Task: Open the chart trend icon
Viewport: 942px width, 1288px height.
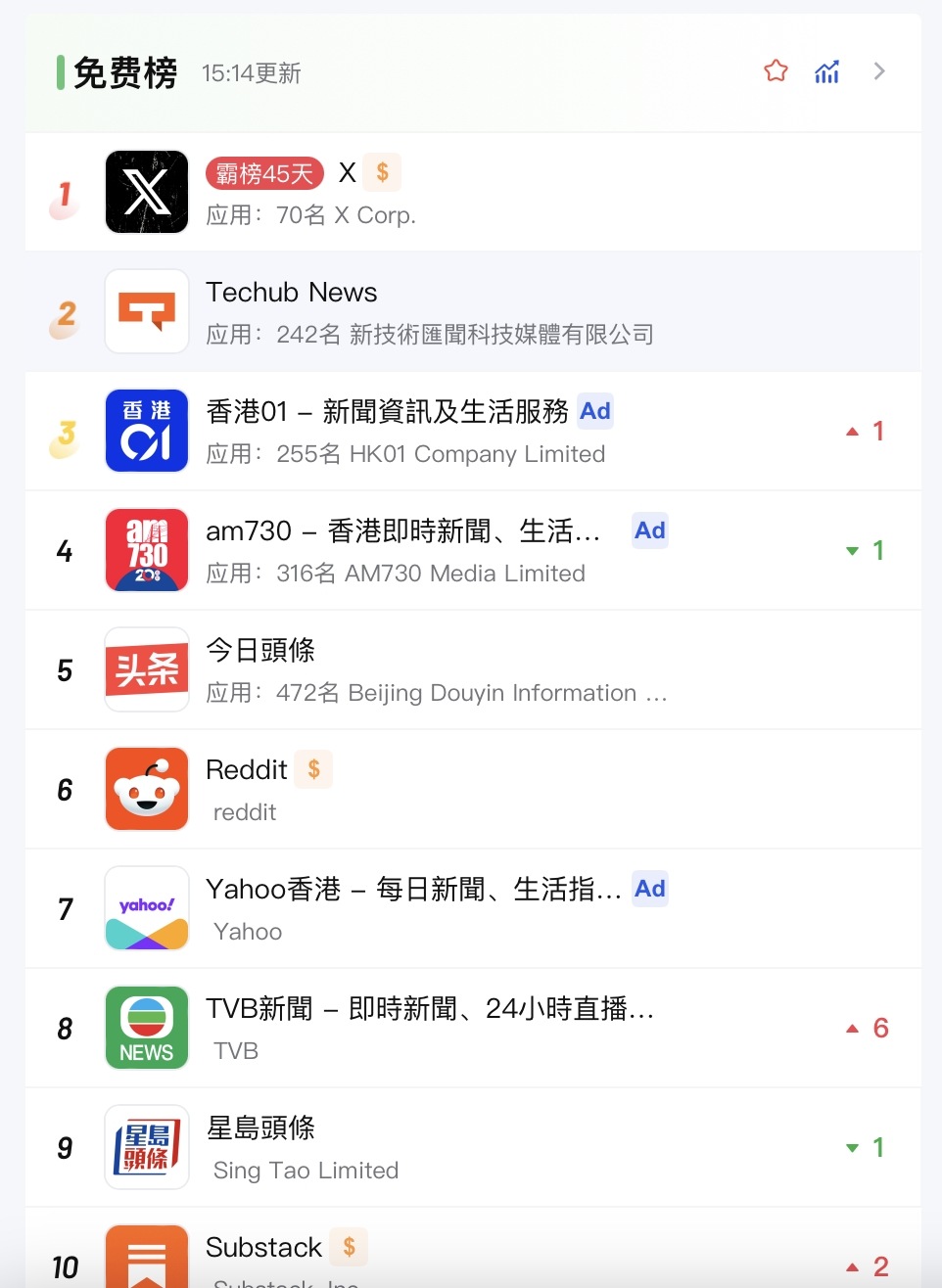Action: pos(827,71)
